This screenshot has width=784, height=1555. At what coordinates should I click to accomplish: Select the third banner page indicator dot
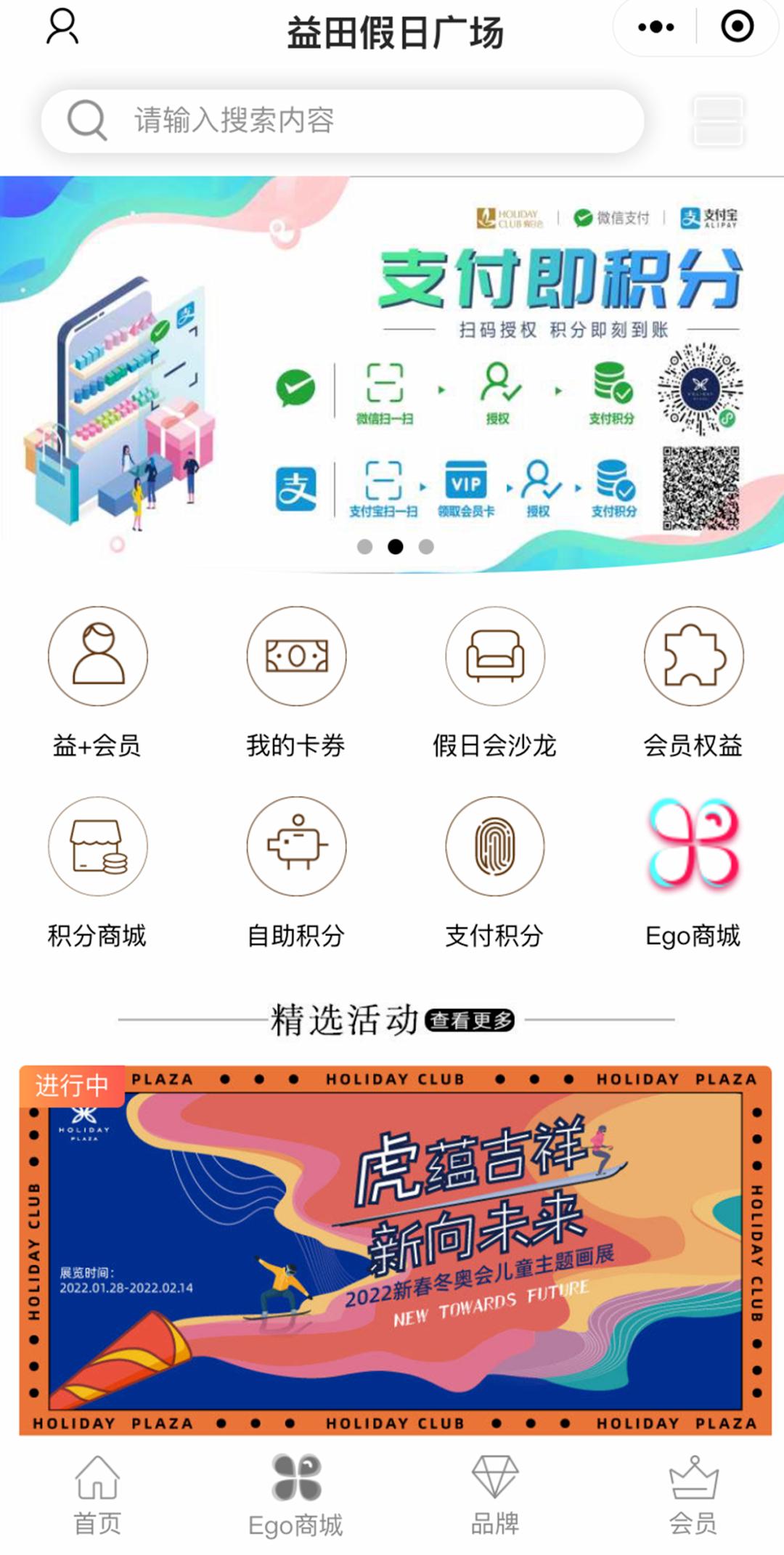[x=426, y=547]
